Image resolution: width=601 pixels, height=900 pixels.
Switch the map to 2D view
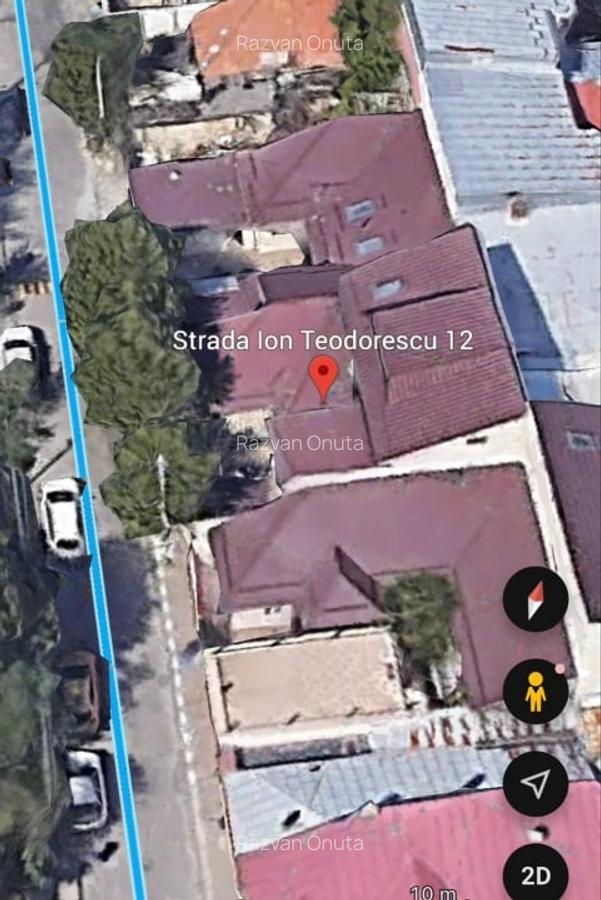535,874
